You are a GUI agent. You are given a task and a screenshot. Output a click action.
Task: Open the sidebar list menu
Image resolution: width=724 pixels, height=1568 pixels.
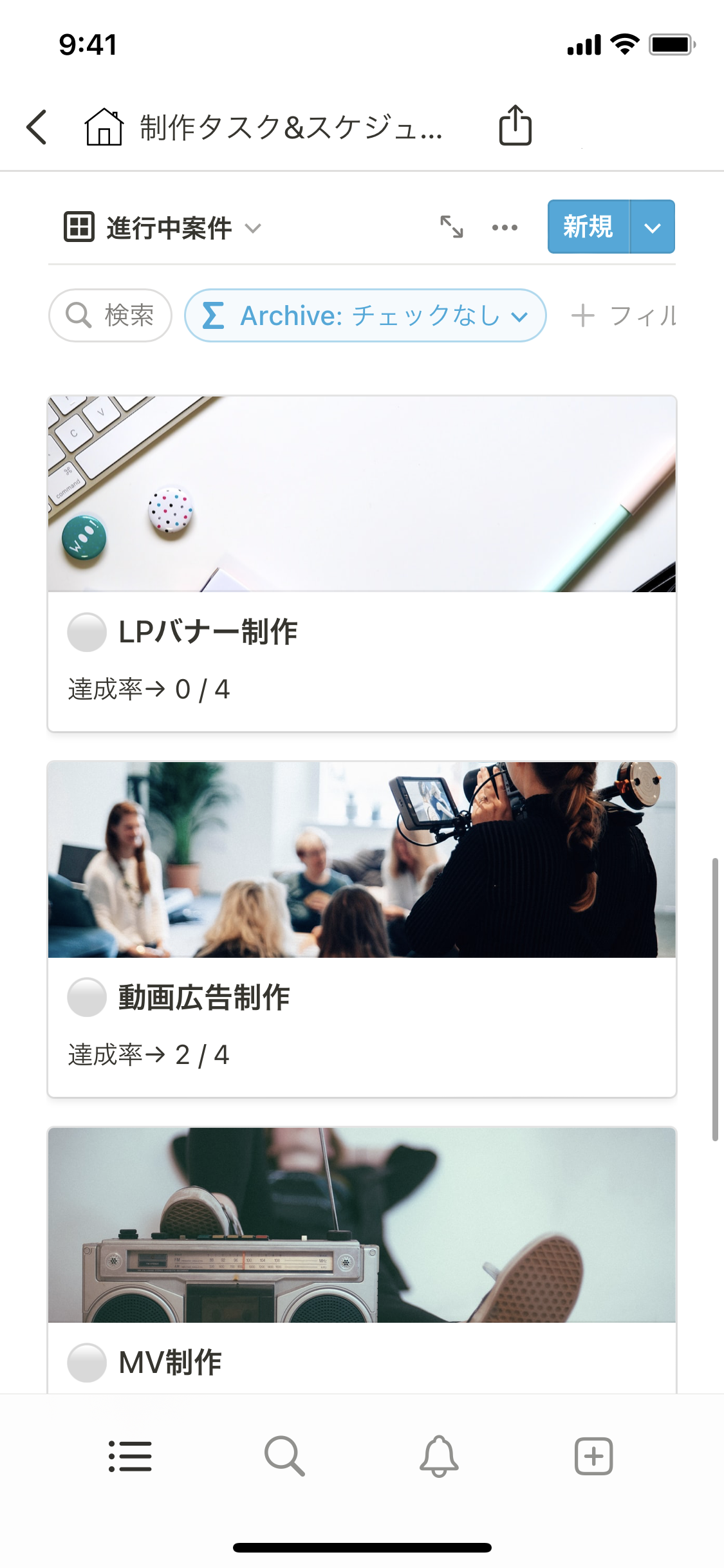pyautogui.click(x=130, y=1456)
